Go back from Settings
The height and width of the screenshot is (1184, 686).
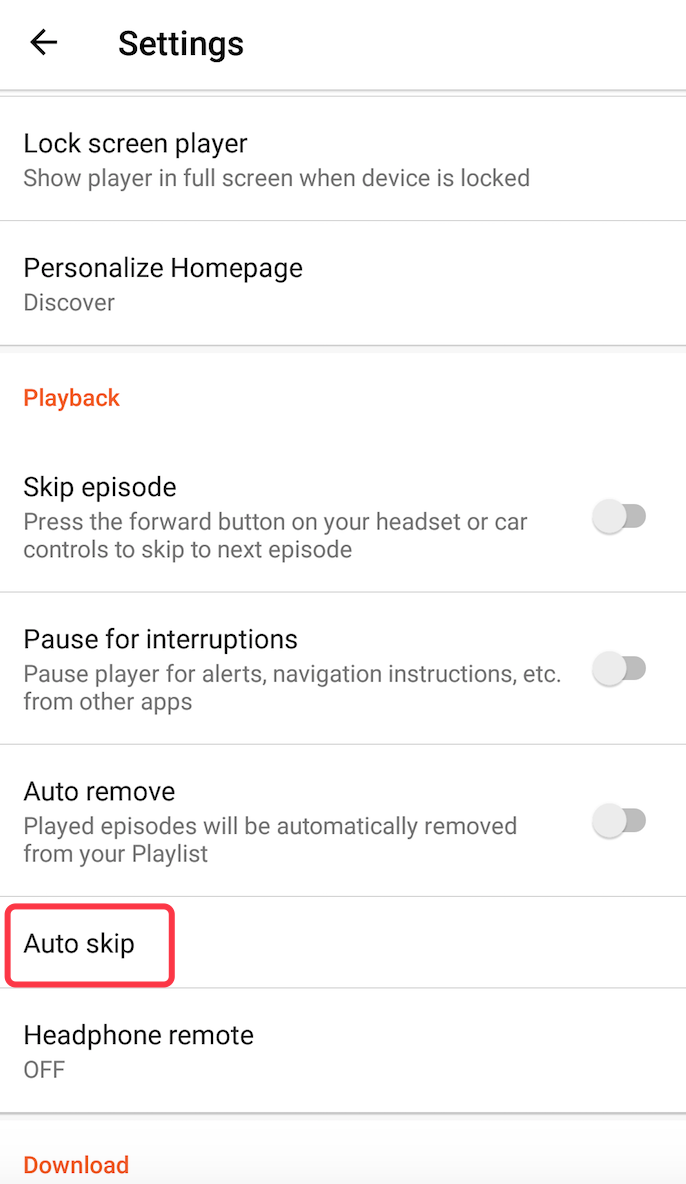44,43
